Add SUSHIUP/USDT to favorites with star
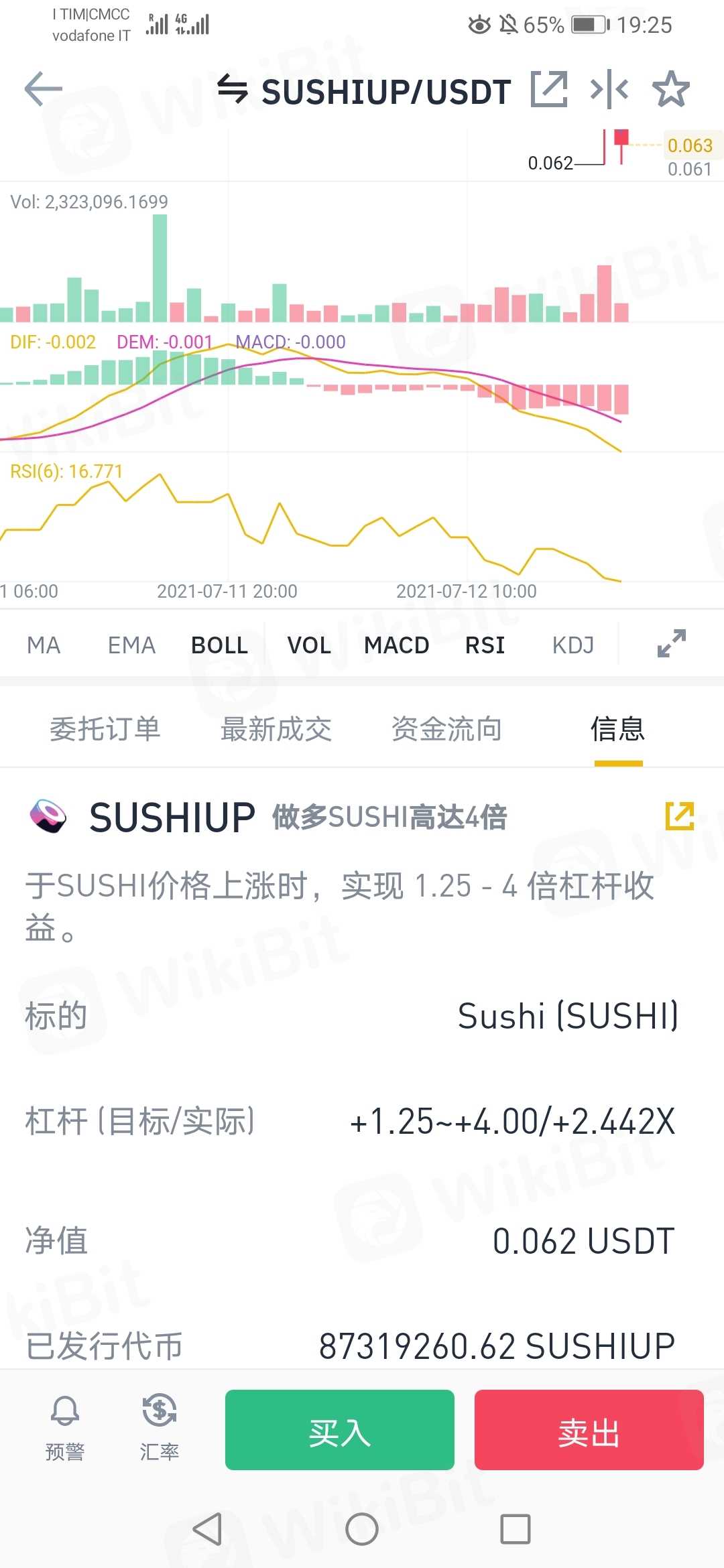This screenshot has width=724, height=1568. [670, 89]
